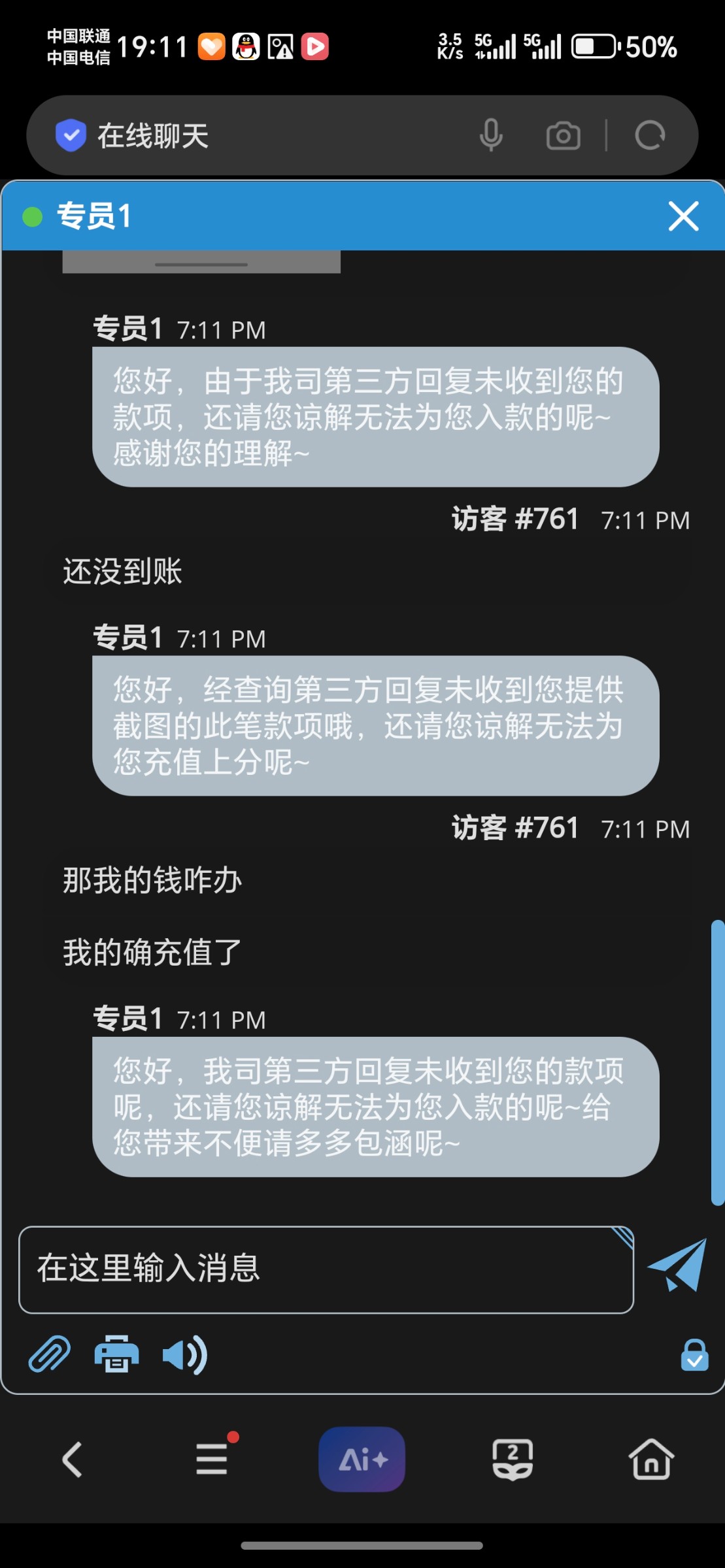The height and width of the screenshot is (1568, 725).
Task: Launch the Ai+ assistant
Action: point(362,1459)
